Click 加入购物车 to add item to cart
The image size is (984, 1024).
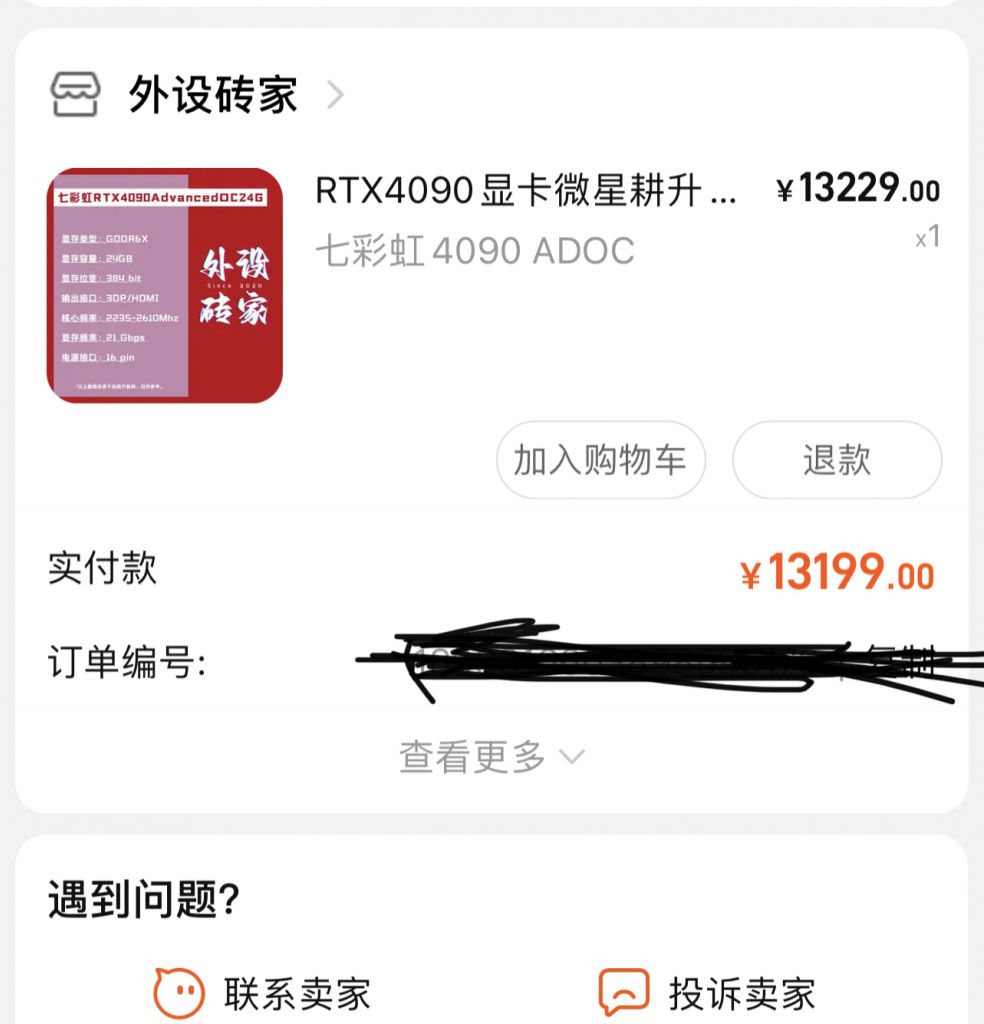coord(600,459)
